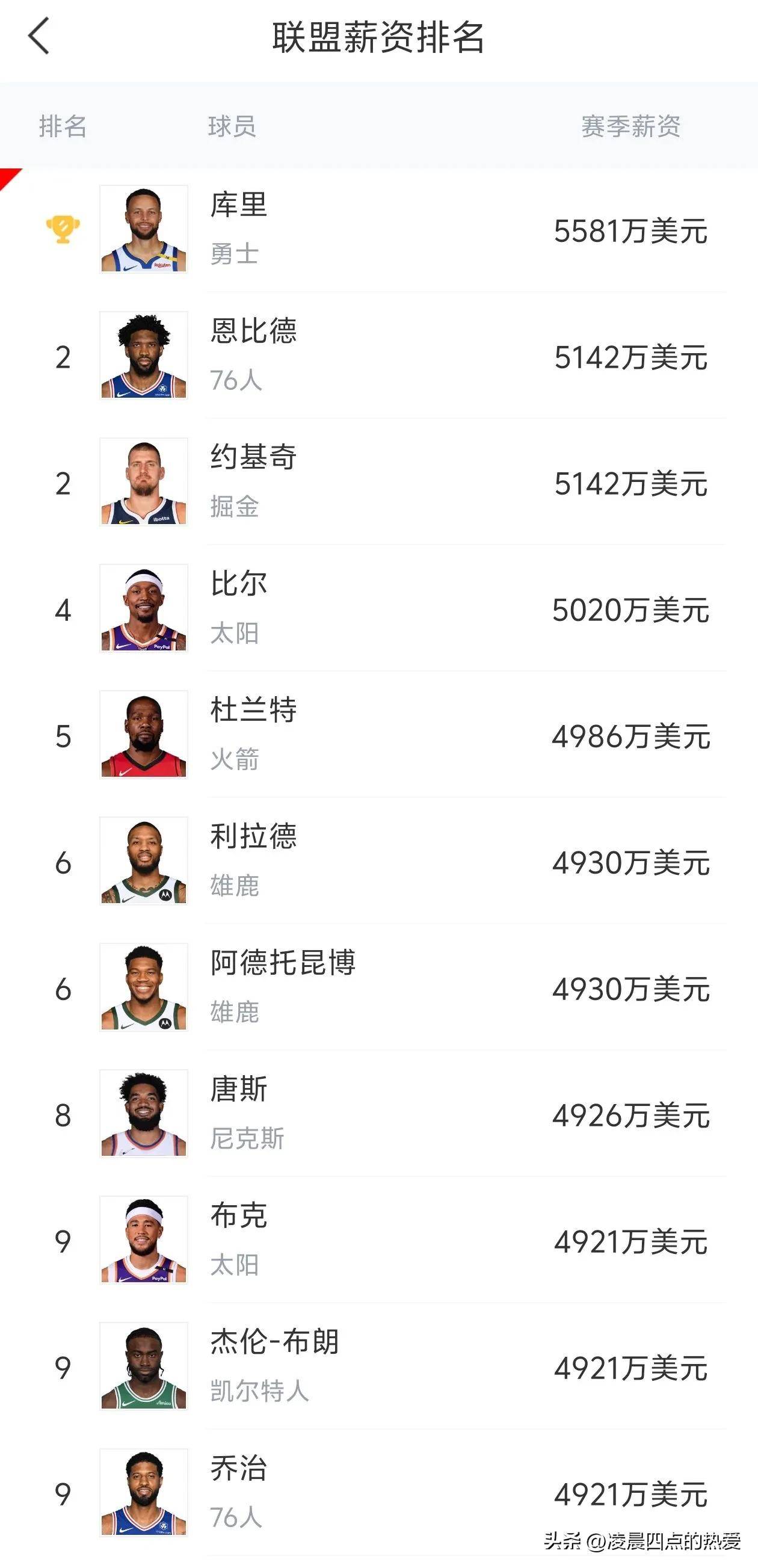The height and width of the screenshot is (1568, 758).
Task: Click Antetokounmpo's (阿德托昆博) photo
Action: (144, 987)
